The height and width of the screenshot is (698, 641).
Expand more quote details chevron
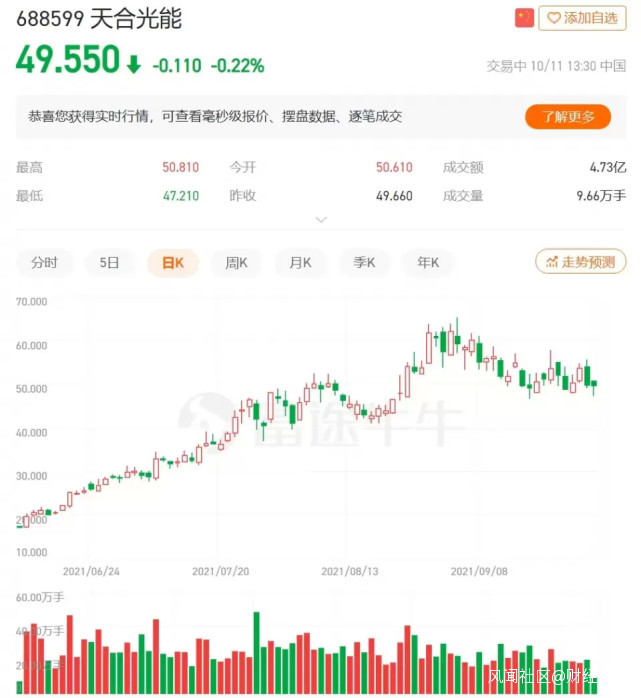click(x=321, y=219)
